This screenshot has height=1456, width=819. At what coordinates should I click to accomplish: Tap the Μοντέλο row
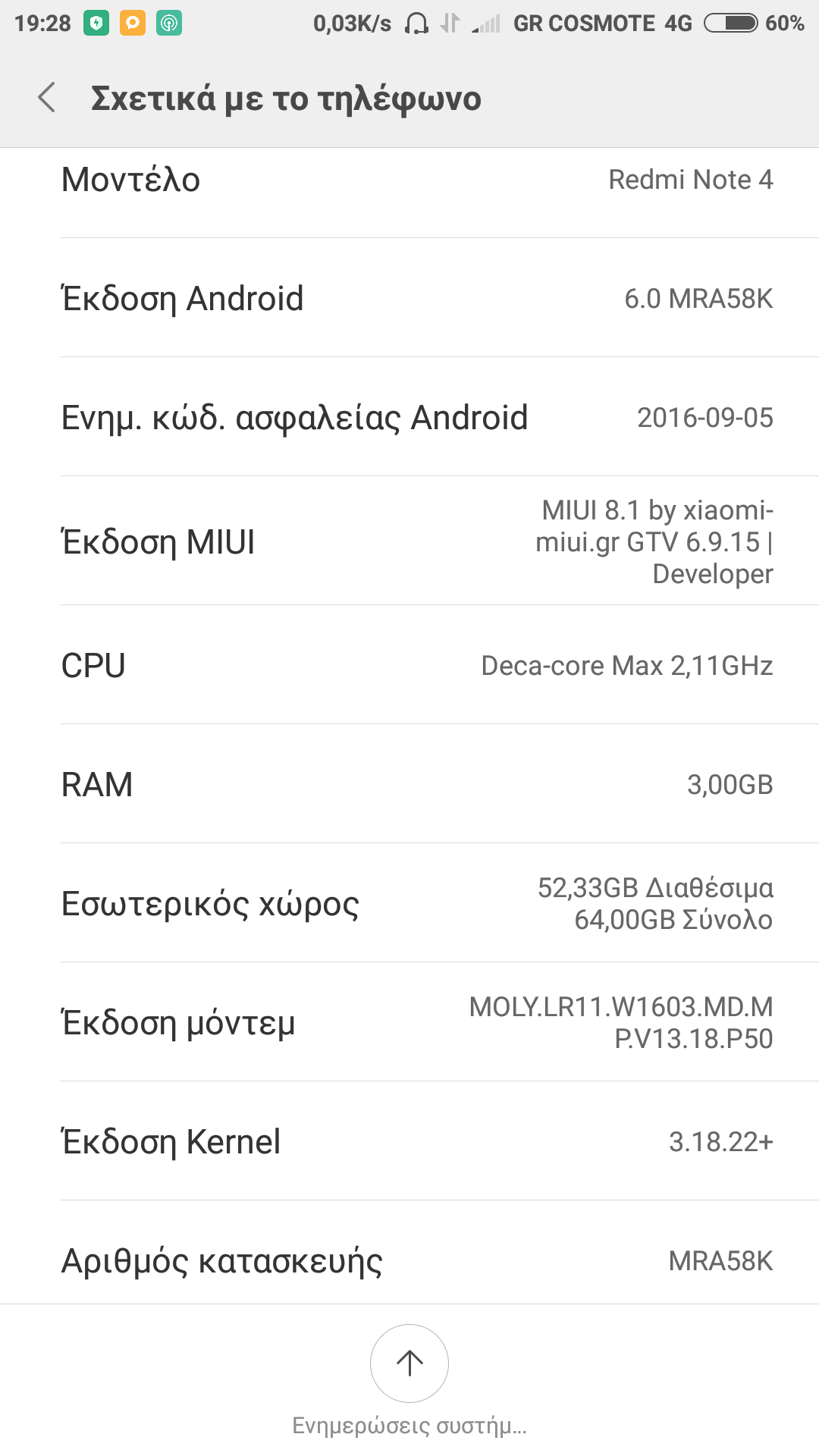pyautogui.click(x=409, y=180)
